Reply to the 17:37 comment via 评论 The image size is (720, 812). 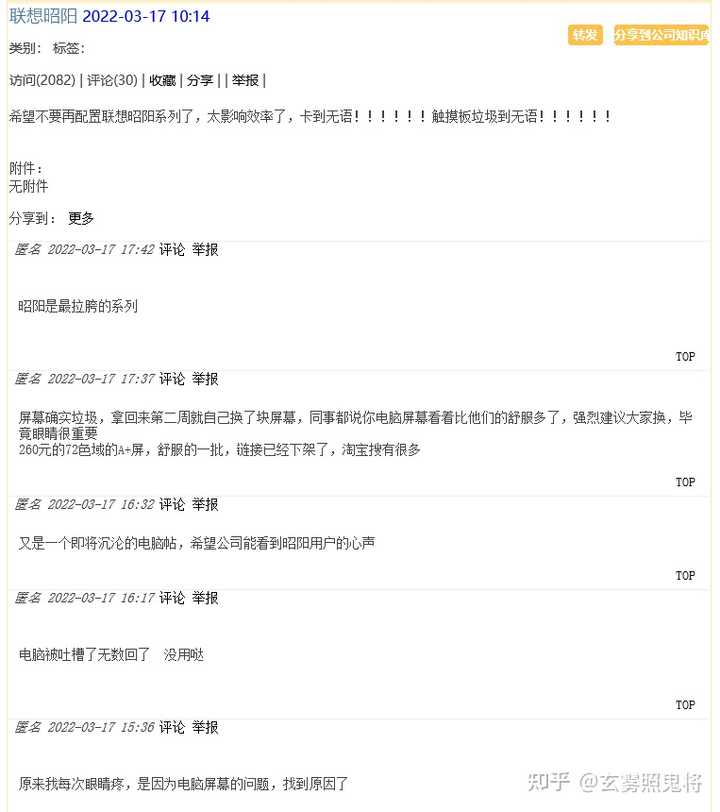(172, 379)
